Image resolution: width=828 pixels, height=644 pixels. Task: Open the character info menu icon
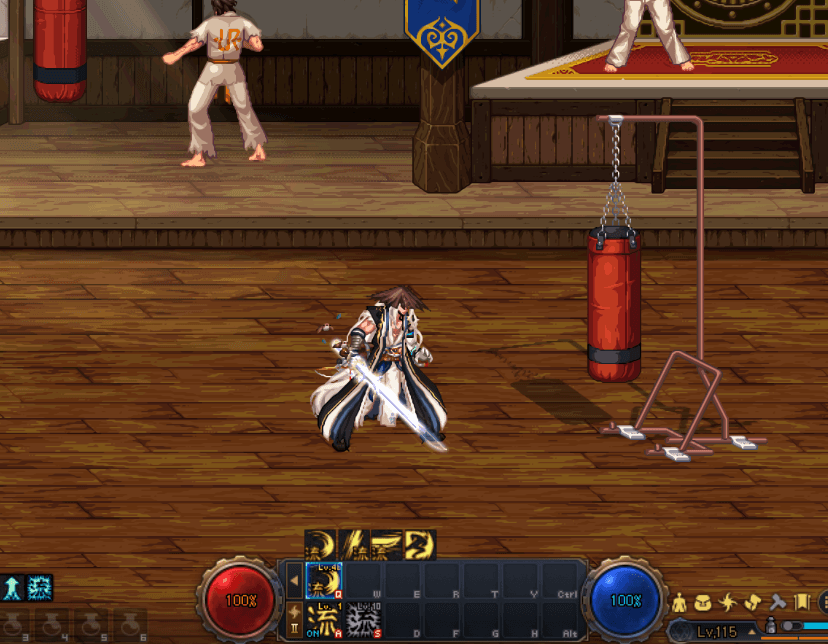(680, 602)
